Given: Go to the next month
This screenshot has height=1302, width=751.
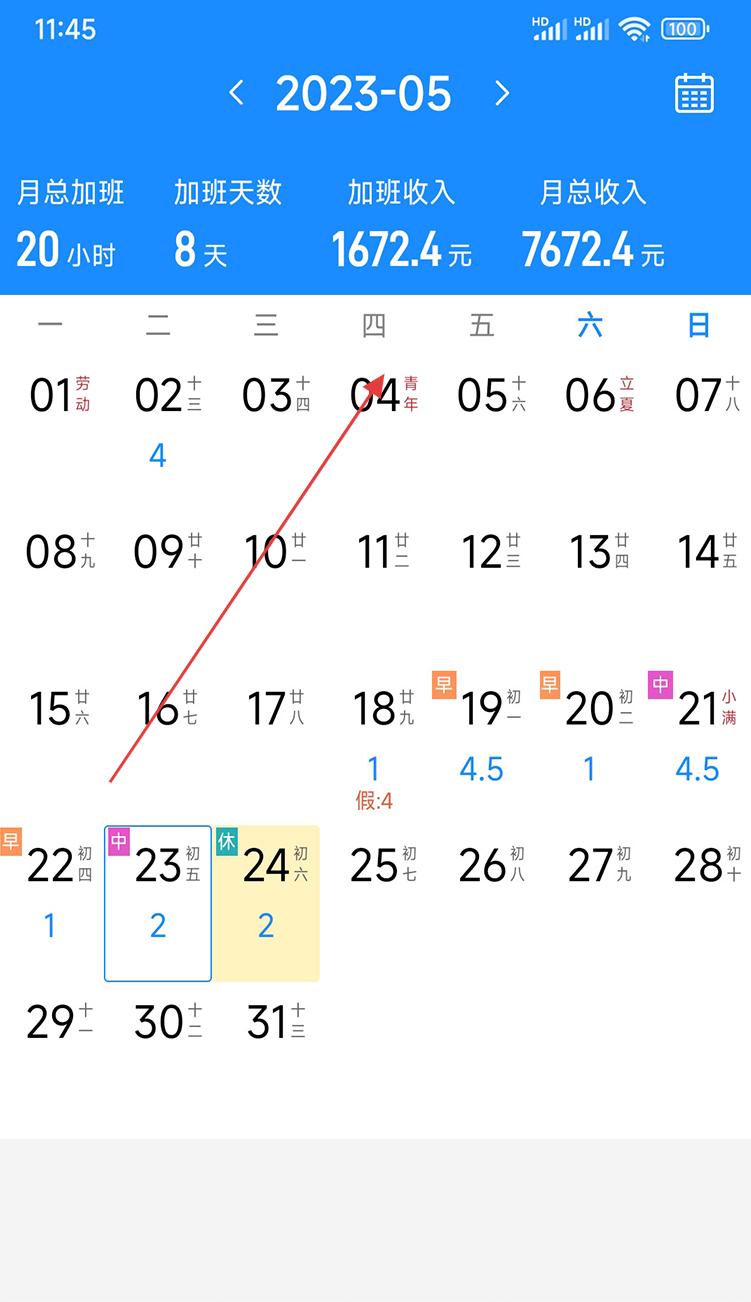Looking at the screenshot, I should (x=502, y=93).
